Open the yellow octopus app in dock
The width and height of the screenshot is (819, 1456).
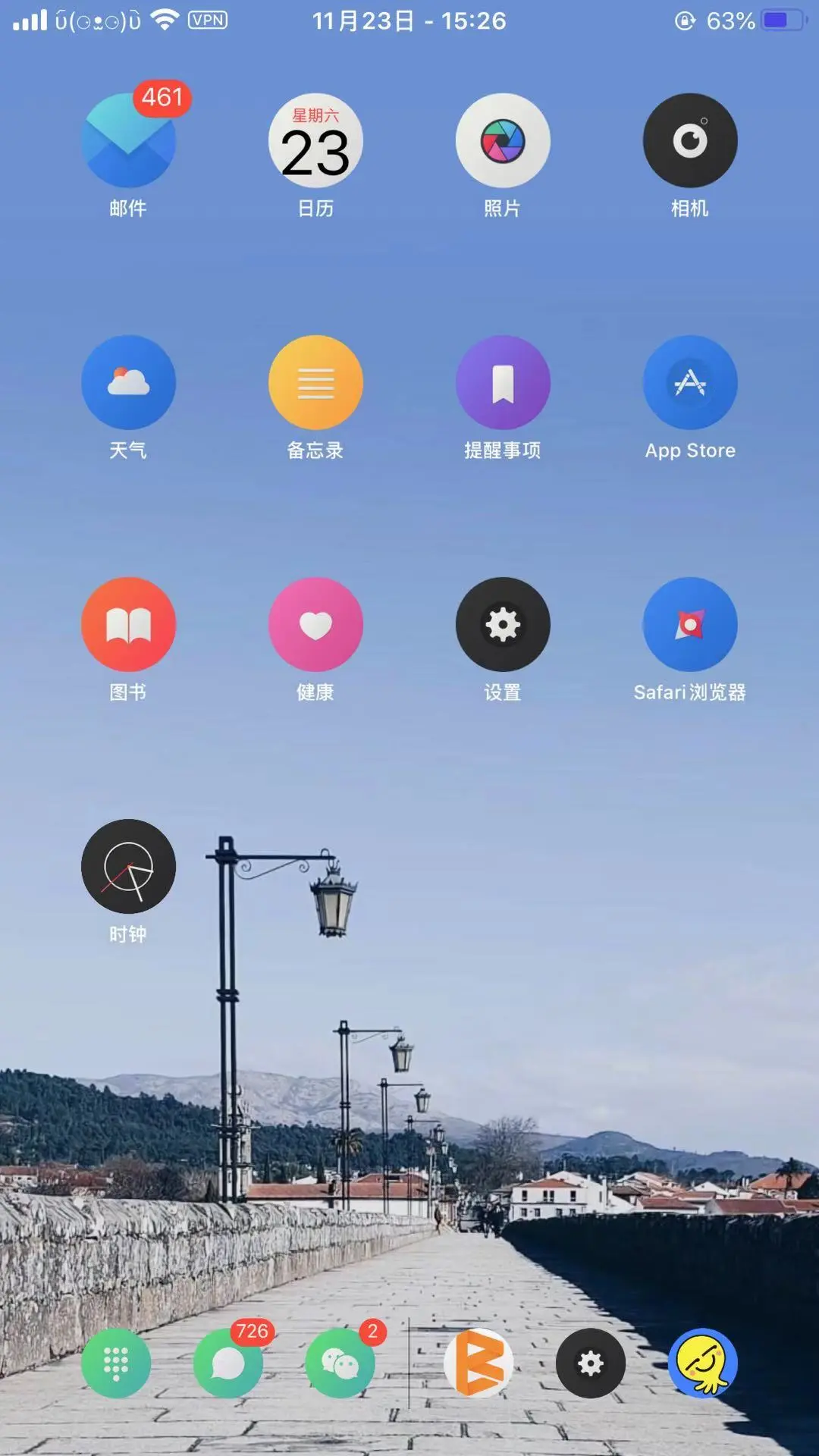point(703,1363)
